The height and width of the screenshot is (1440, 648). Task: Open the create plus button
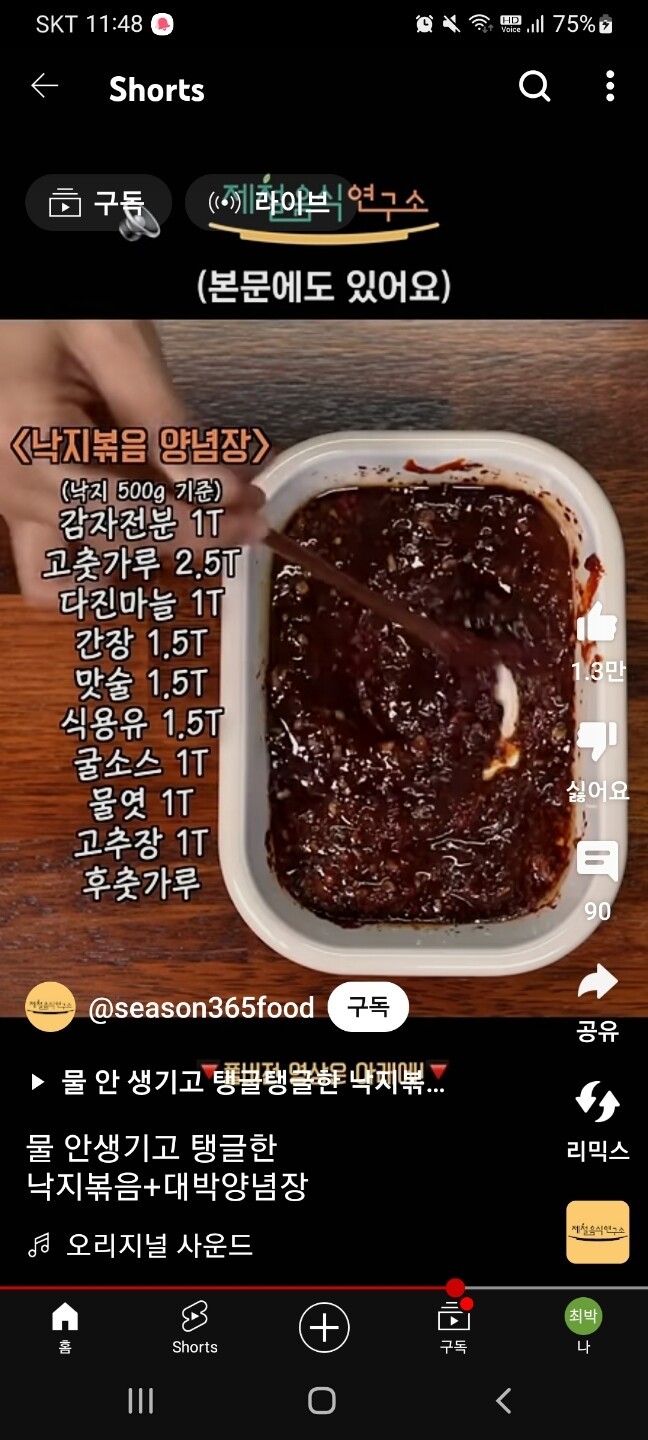coord(324,1328)
